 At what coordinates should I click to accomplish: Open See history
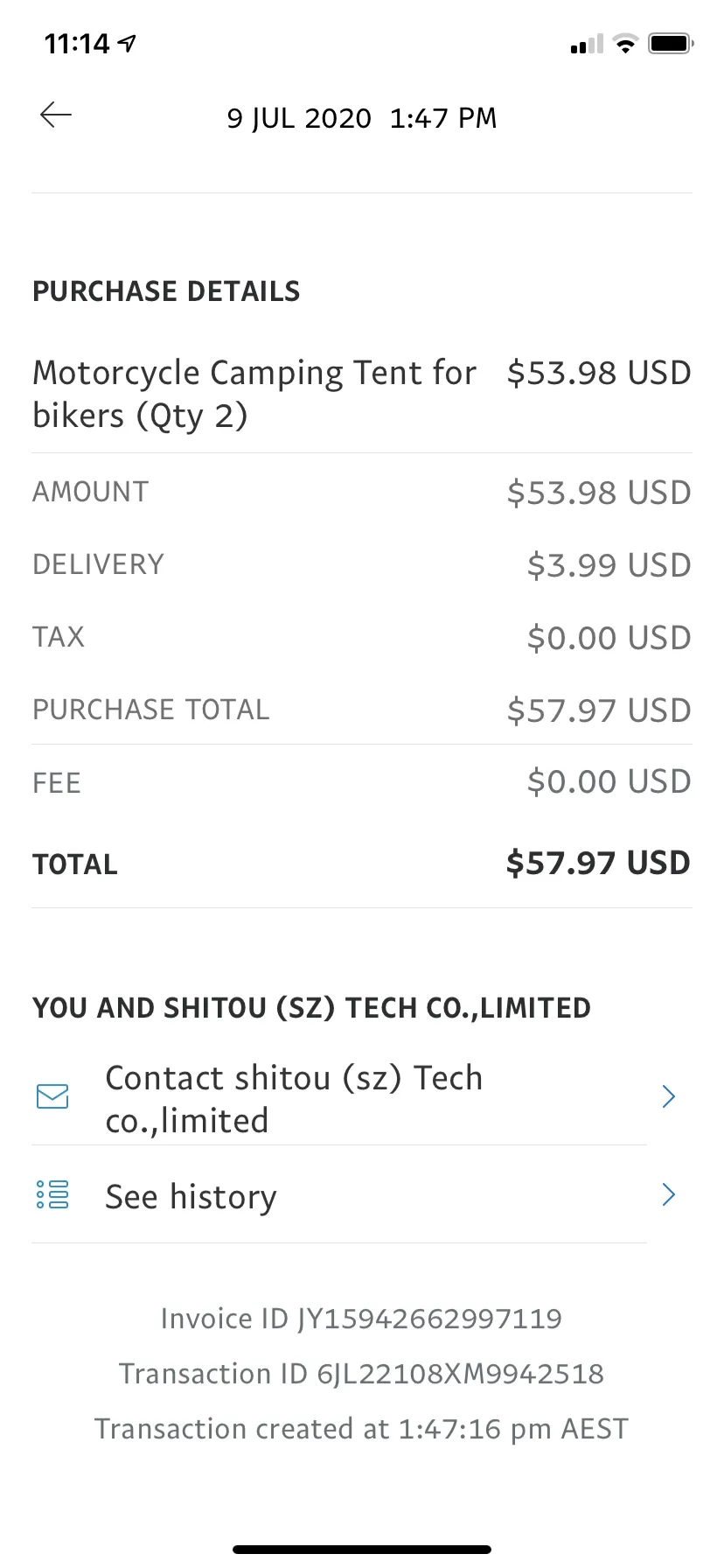click(361, 1195)
